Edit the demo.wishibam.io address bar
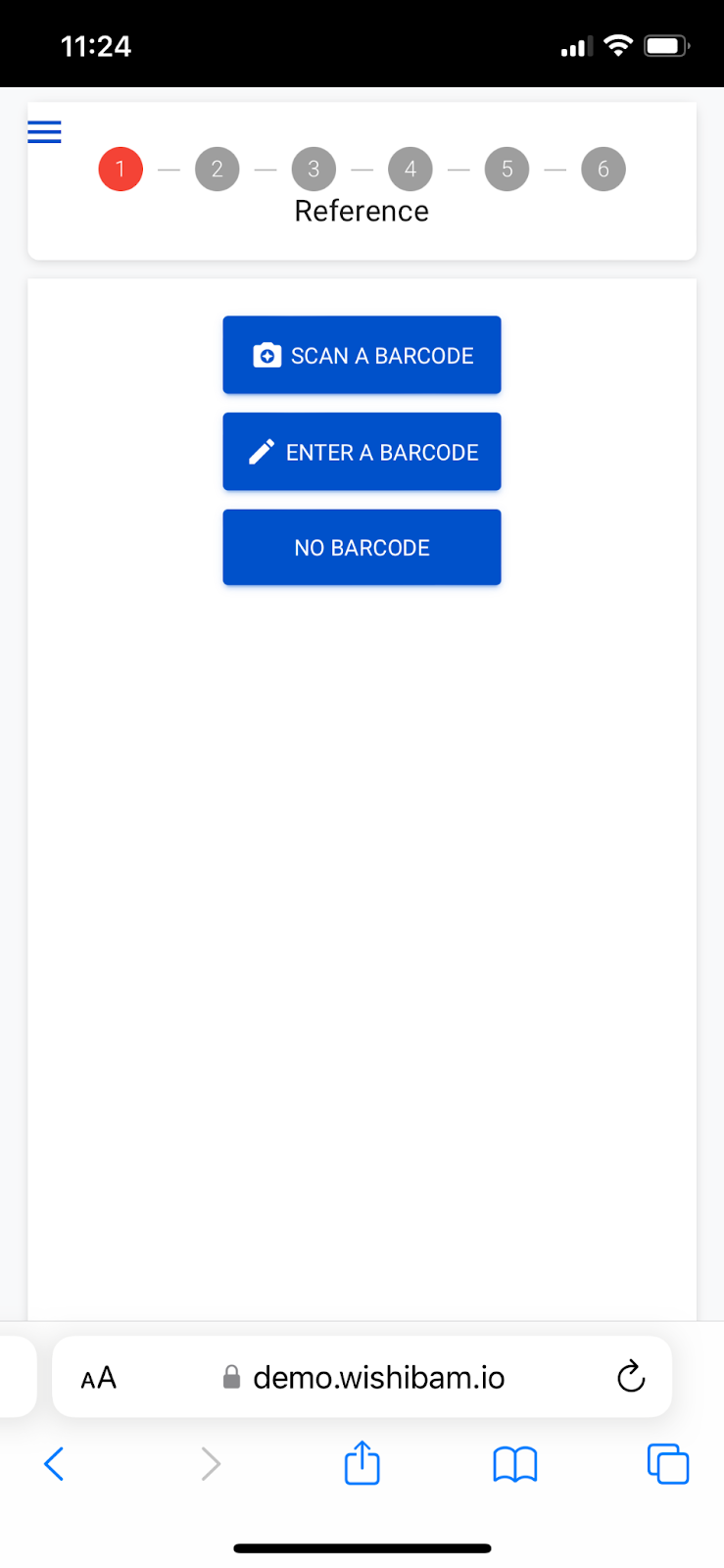 tap(362, 1377)
